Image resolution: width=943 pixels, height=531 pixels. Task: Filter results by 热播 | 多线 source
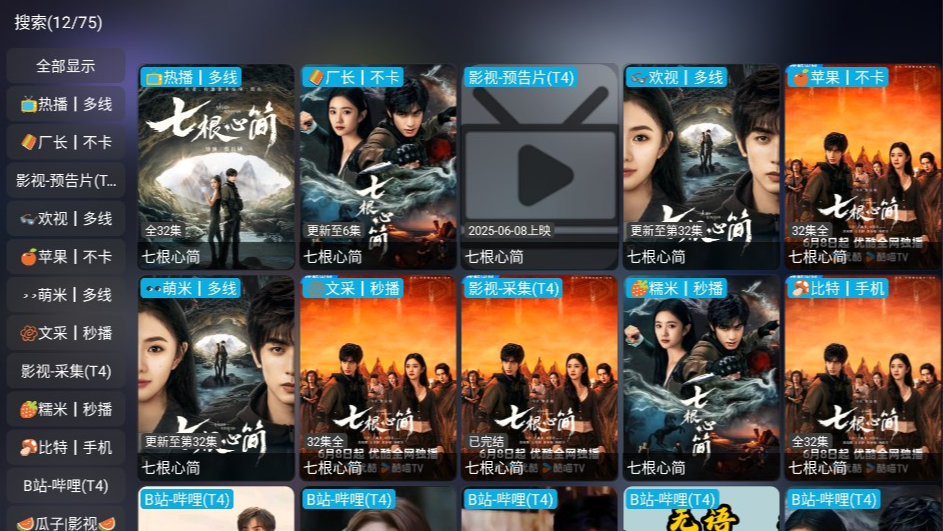tap(66, 104)
